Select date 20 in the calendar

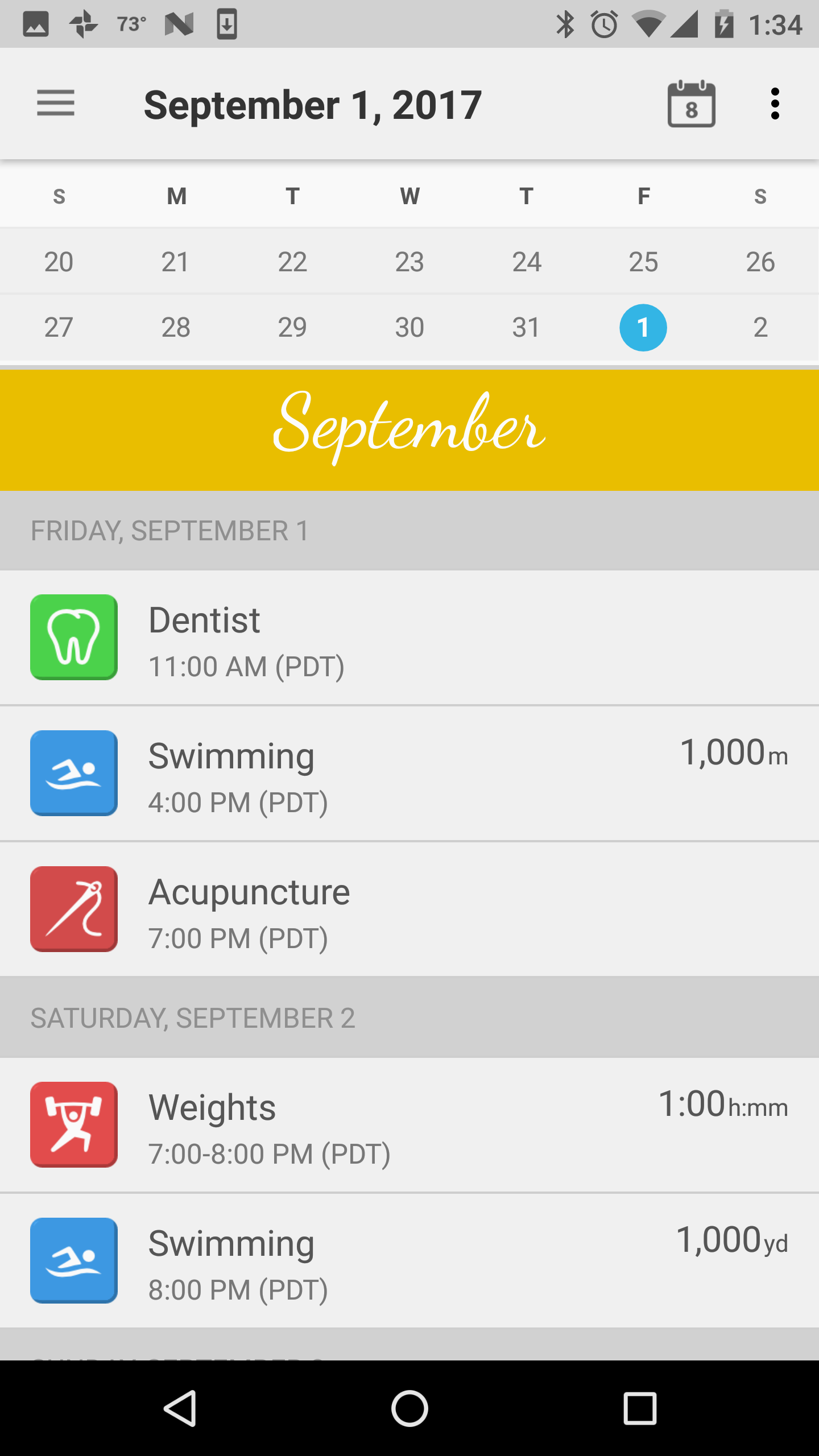(x=59, y=262)
